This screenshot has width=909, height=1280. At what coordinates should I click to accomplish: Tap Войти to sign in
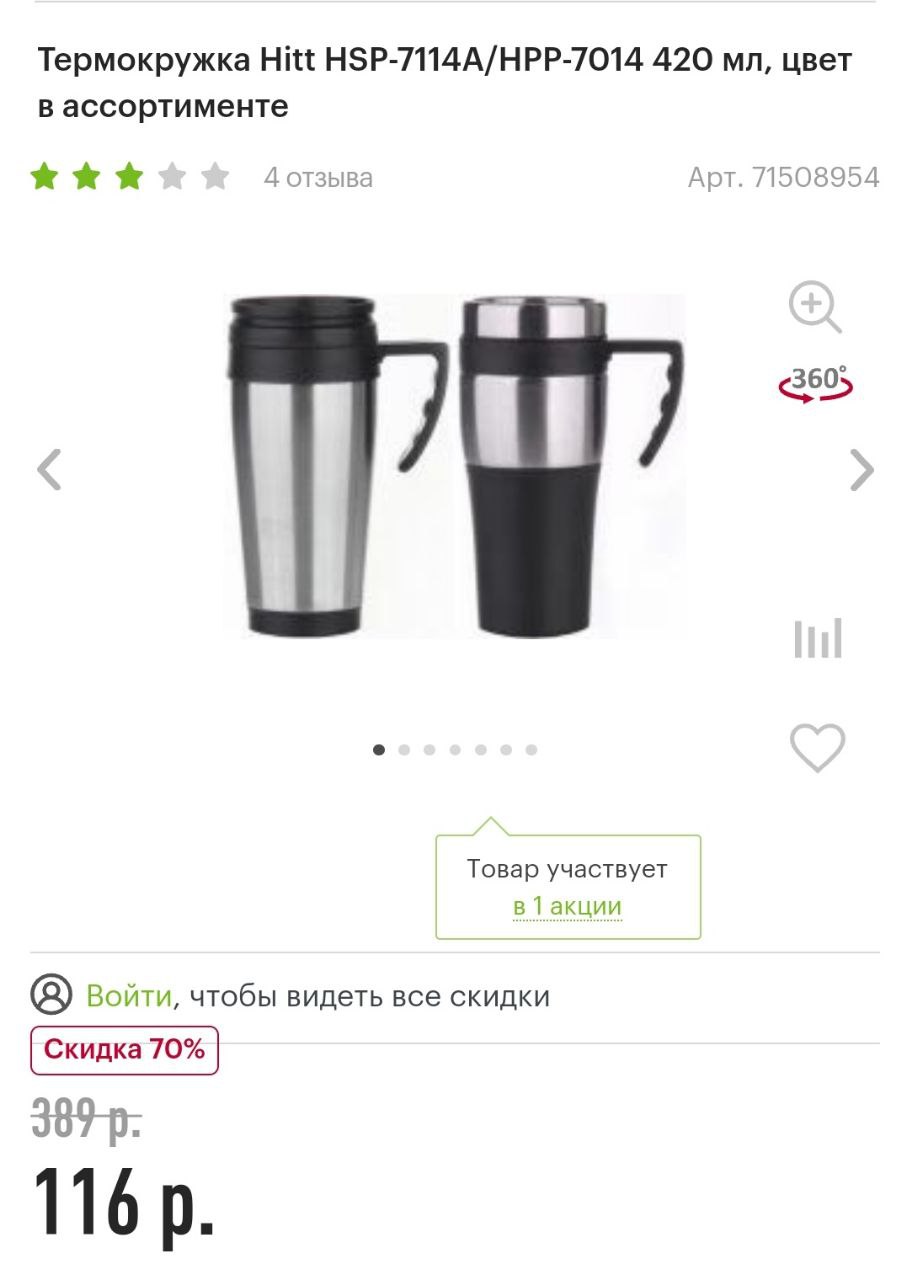pyautogui.click(x=129, y=996)
